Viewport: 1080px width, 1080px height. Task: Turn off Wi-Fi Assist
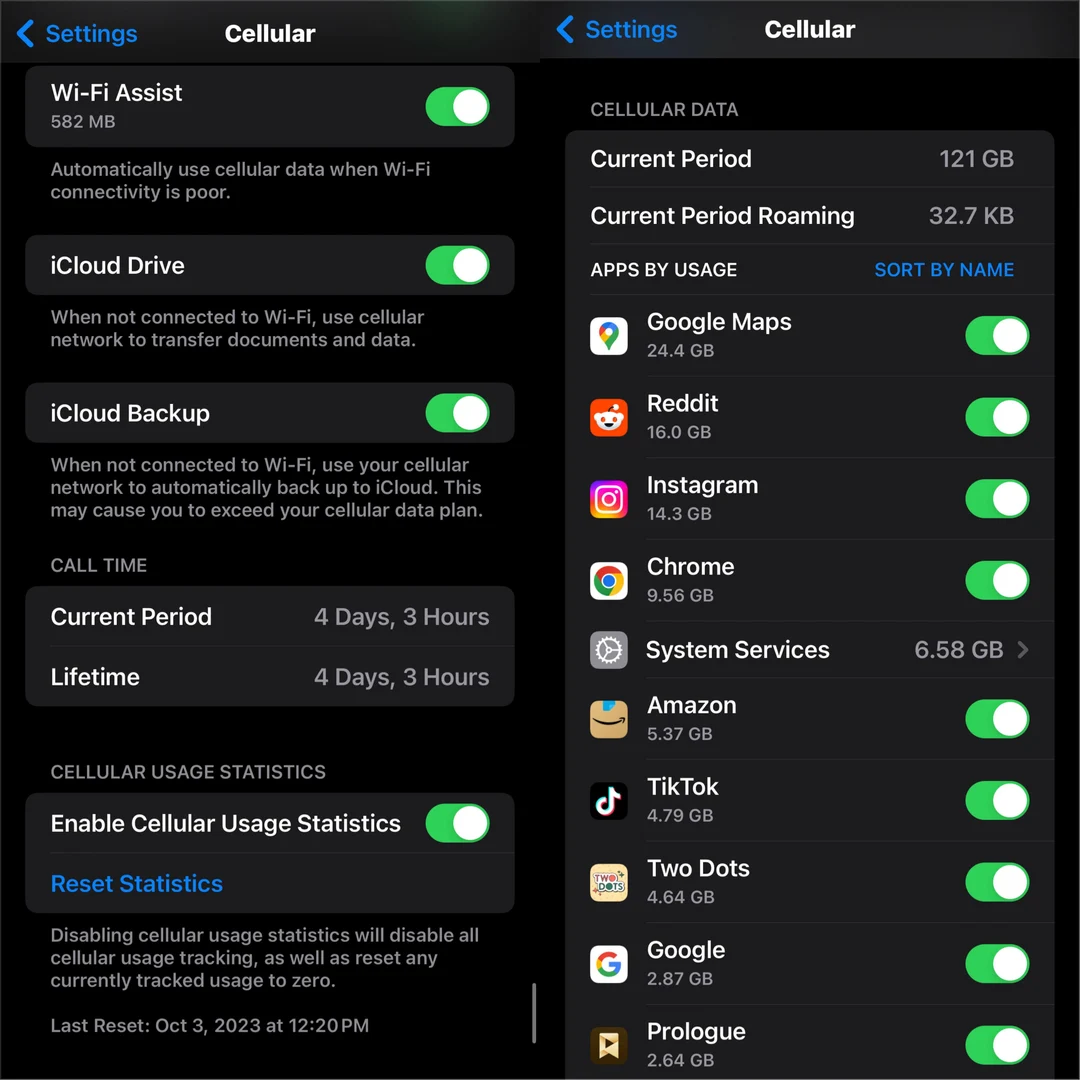click(x=457, y=106)
